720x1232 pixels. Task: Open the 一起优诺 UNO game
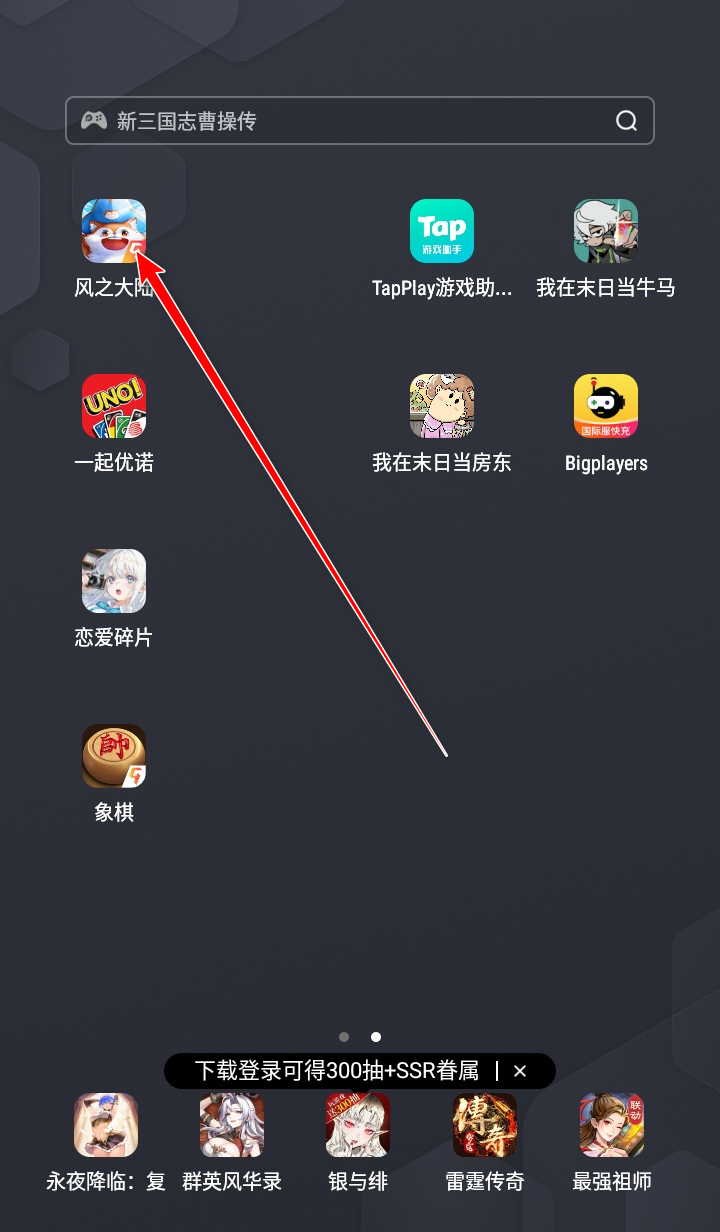pyautogui.click(x=114, y=407)
